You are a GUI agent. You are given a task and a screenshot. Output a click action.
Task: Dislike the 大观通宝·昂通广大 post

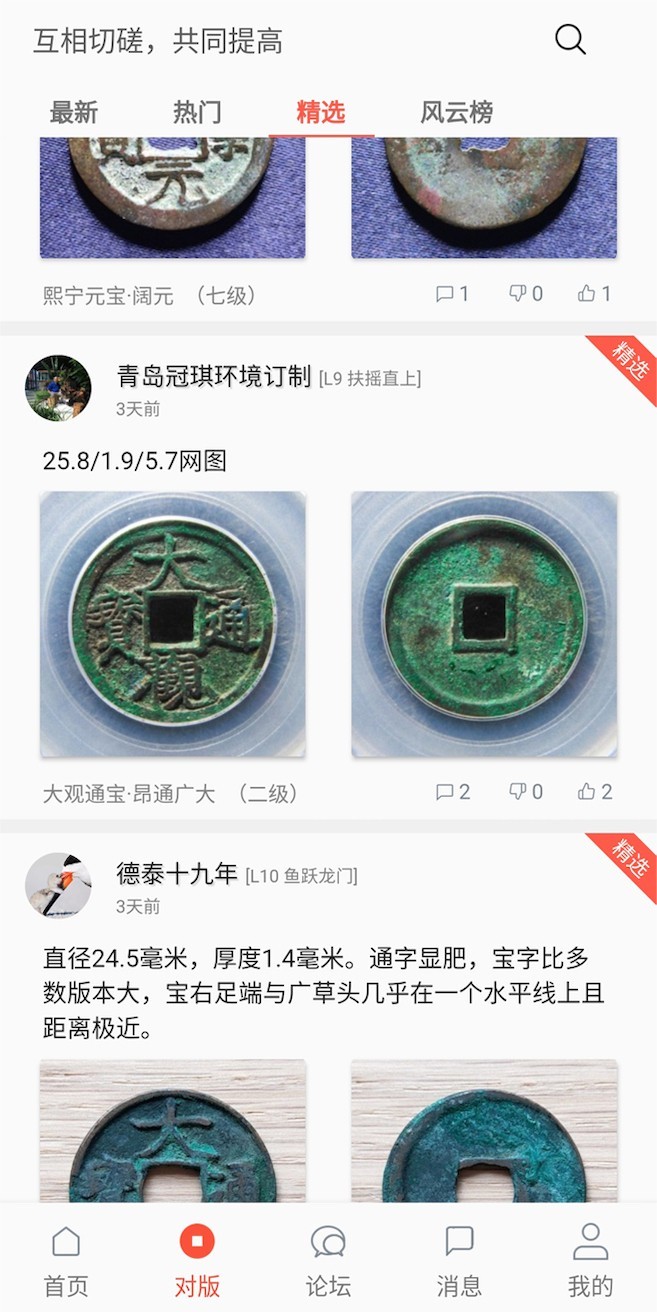point(525,792)
